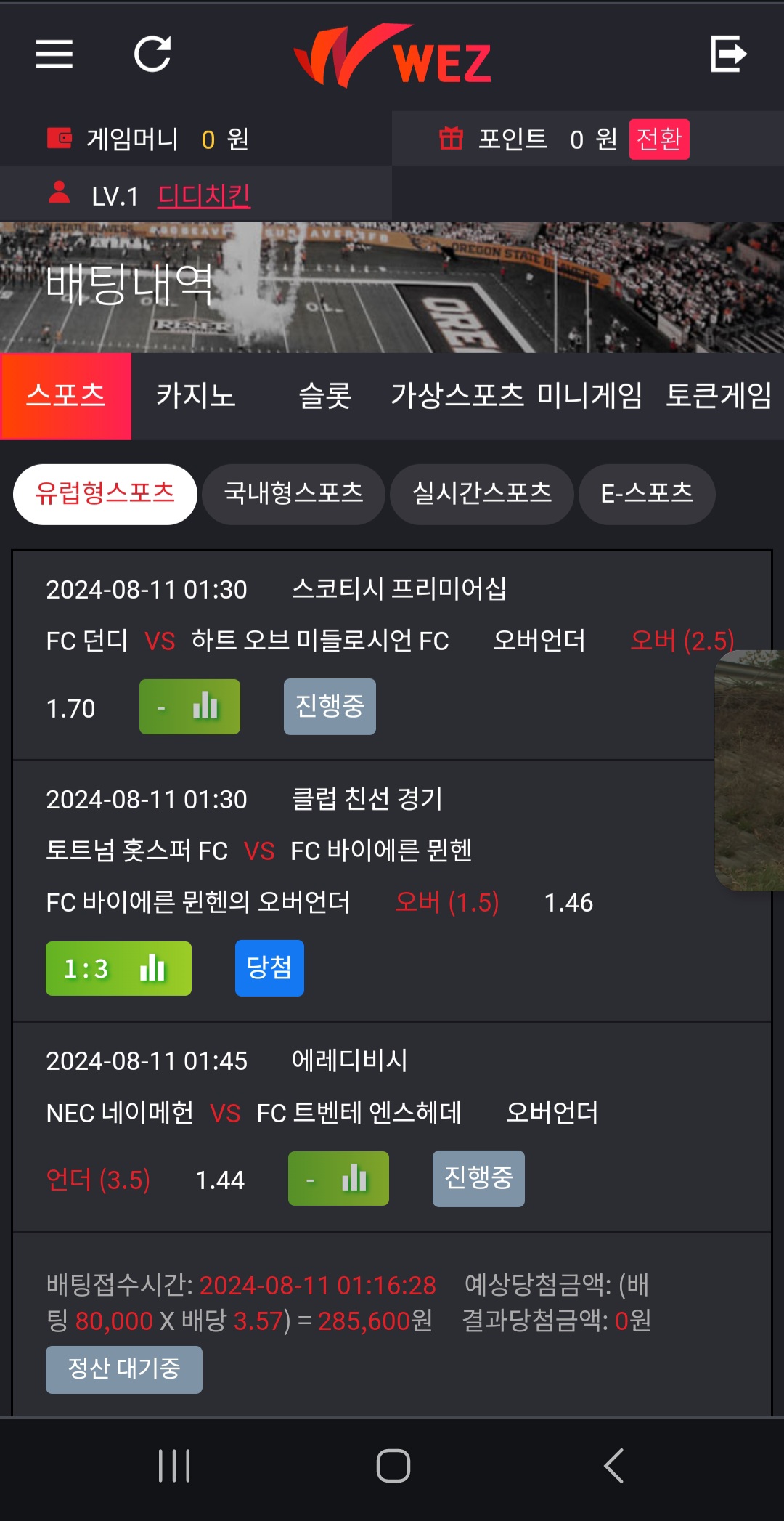Tap the logout icon

pos(728,54)
